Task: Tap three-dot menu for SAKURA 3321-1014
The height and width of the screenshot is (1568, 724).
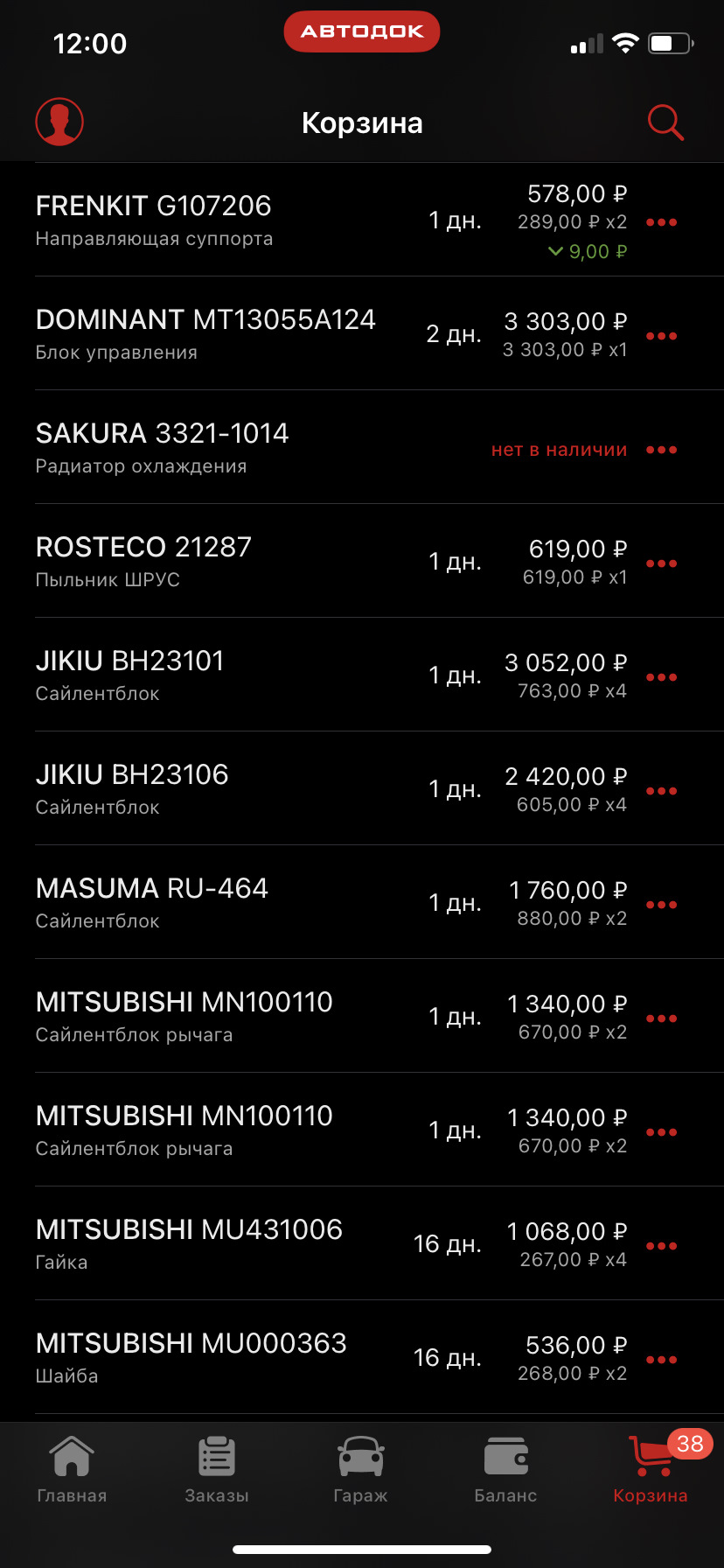Action: [661, 450]
